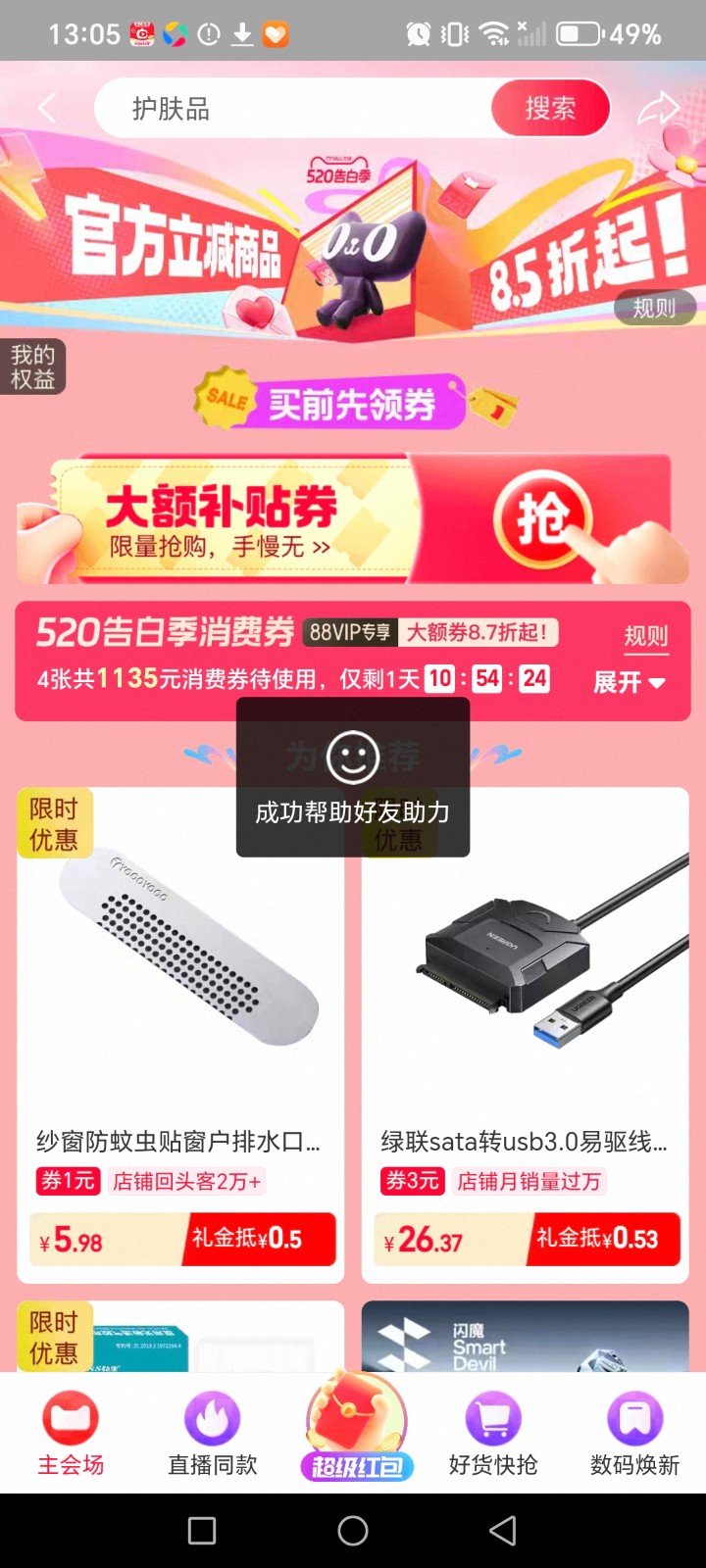Open the 超级红包 center tab
The width and height of the screenshot is (706, 1568).
point(356,1428)
